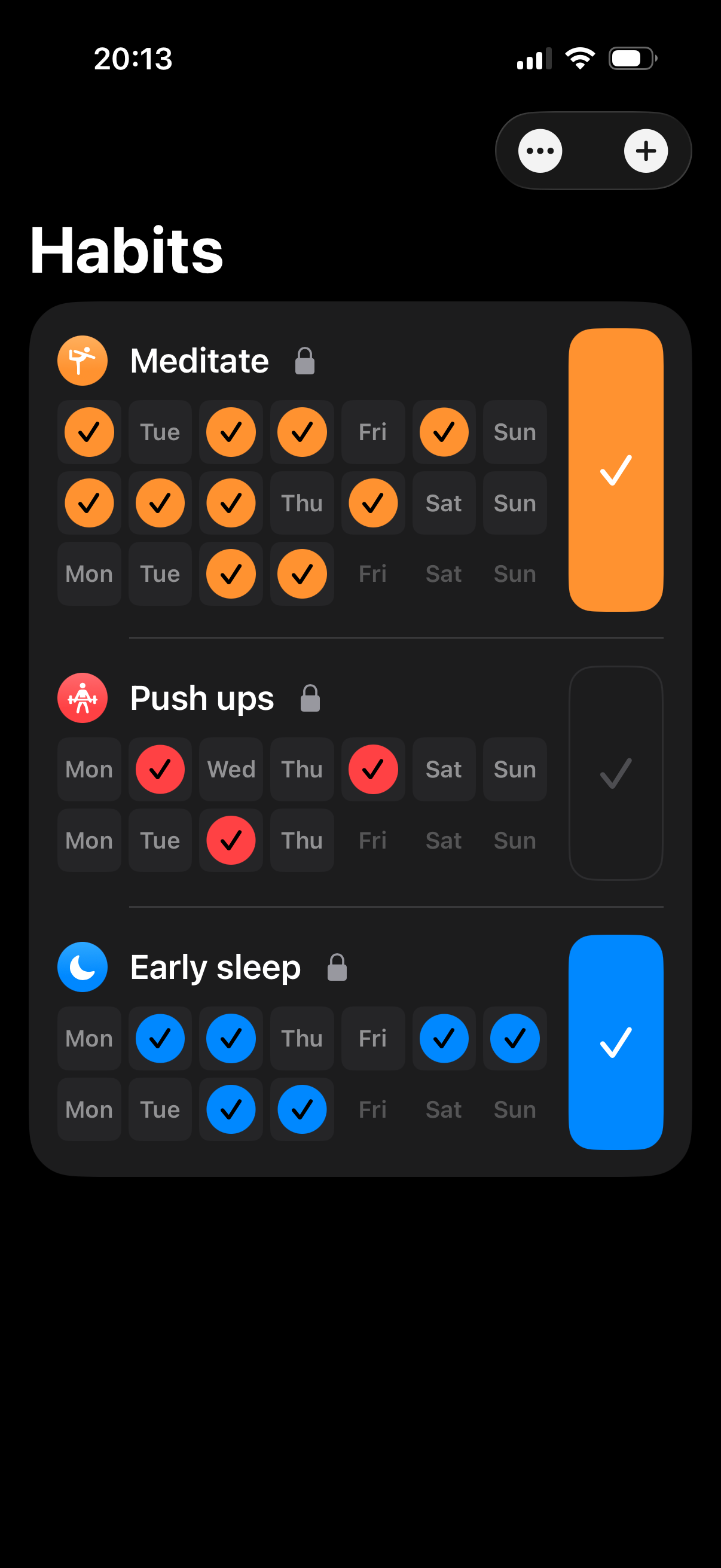Image resolution: width=721 pixels, height=1568 pixels.
Task: Tap the Early sleep moon icon
Action: (x=83, y=966)
